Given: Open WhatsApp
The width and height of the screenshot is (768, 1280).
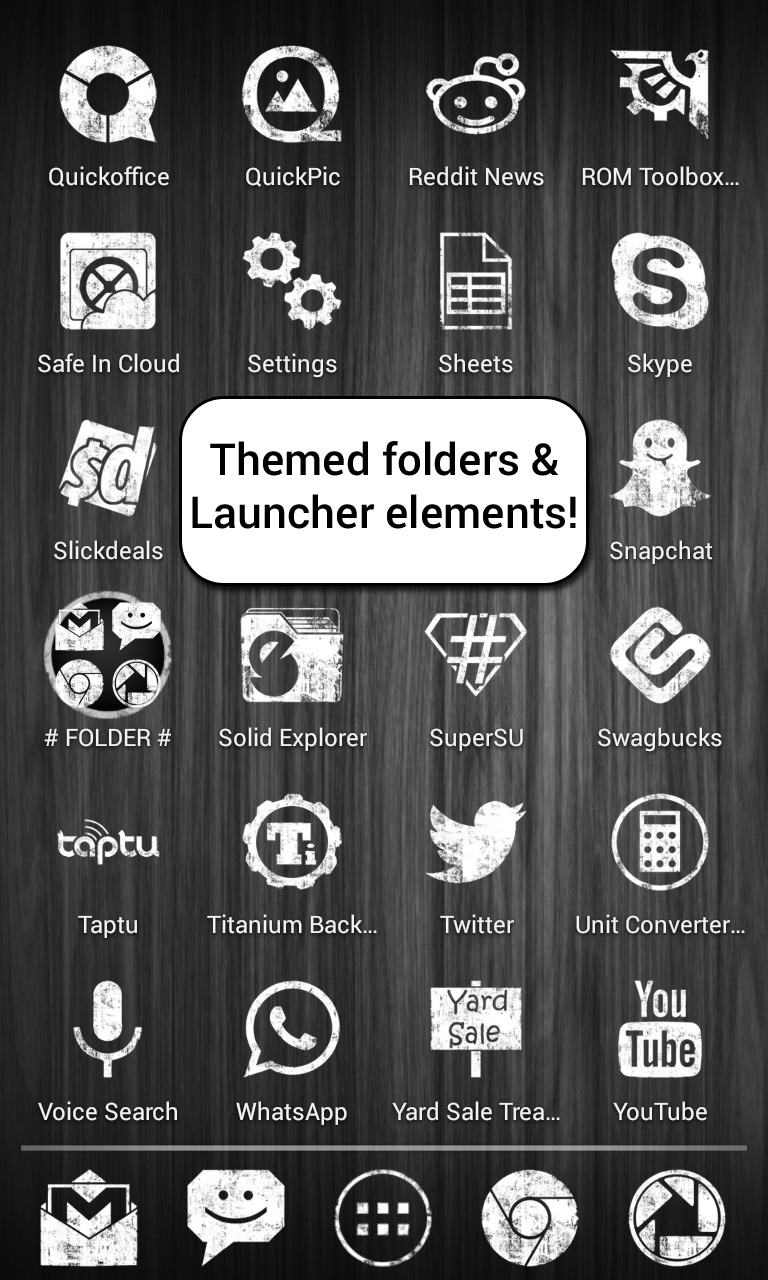Looking at the screenshot, I should 292,1030.
